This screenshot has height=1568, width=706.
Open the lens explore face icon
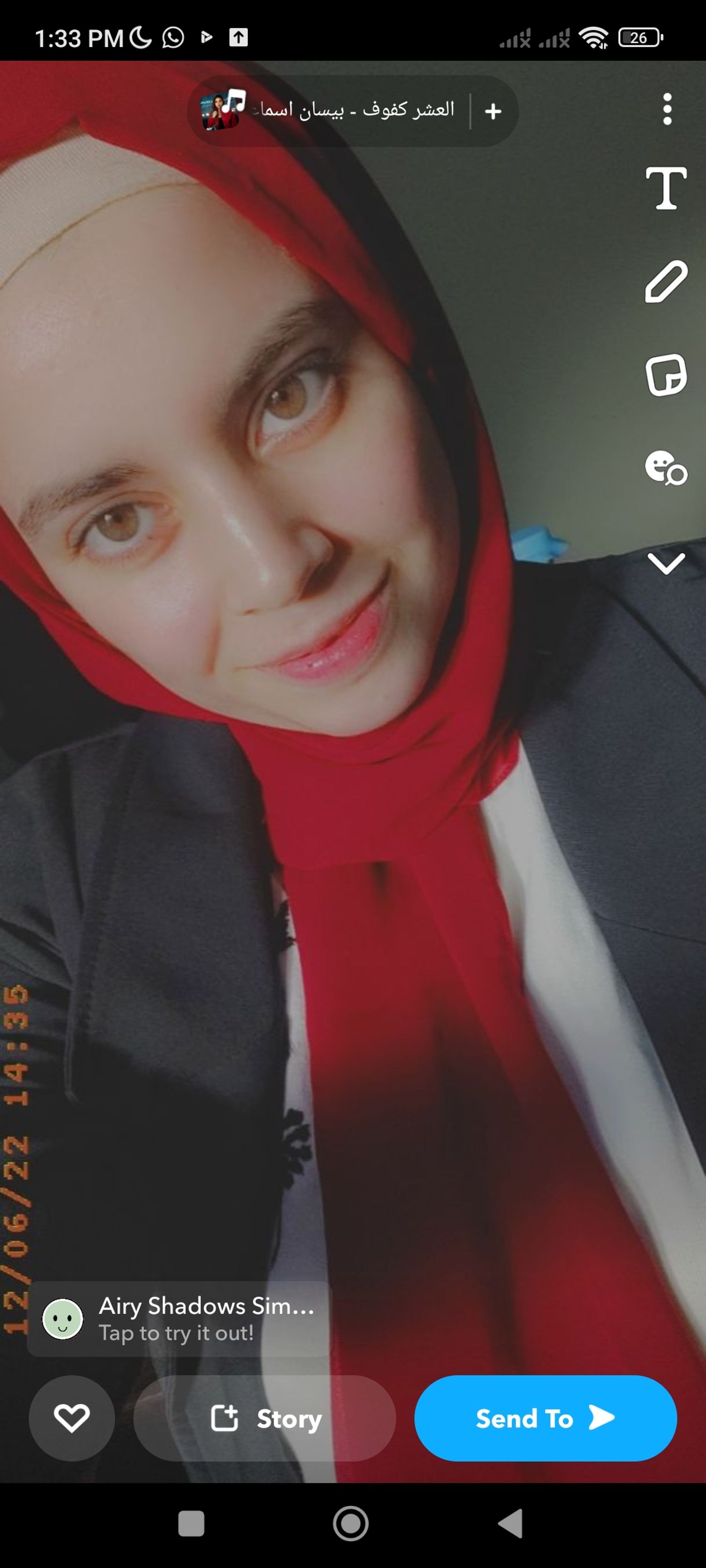[x=666, y=468]
